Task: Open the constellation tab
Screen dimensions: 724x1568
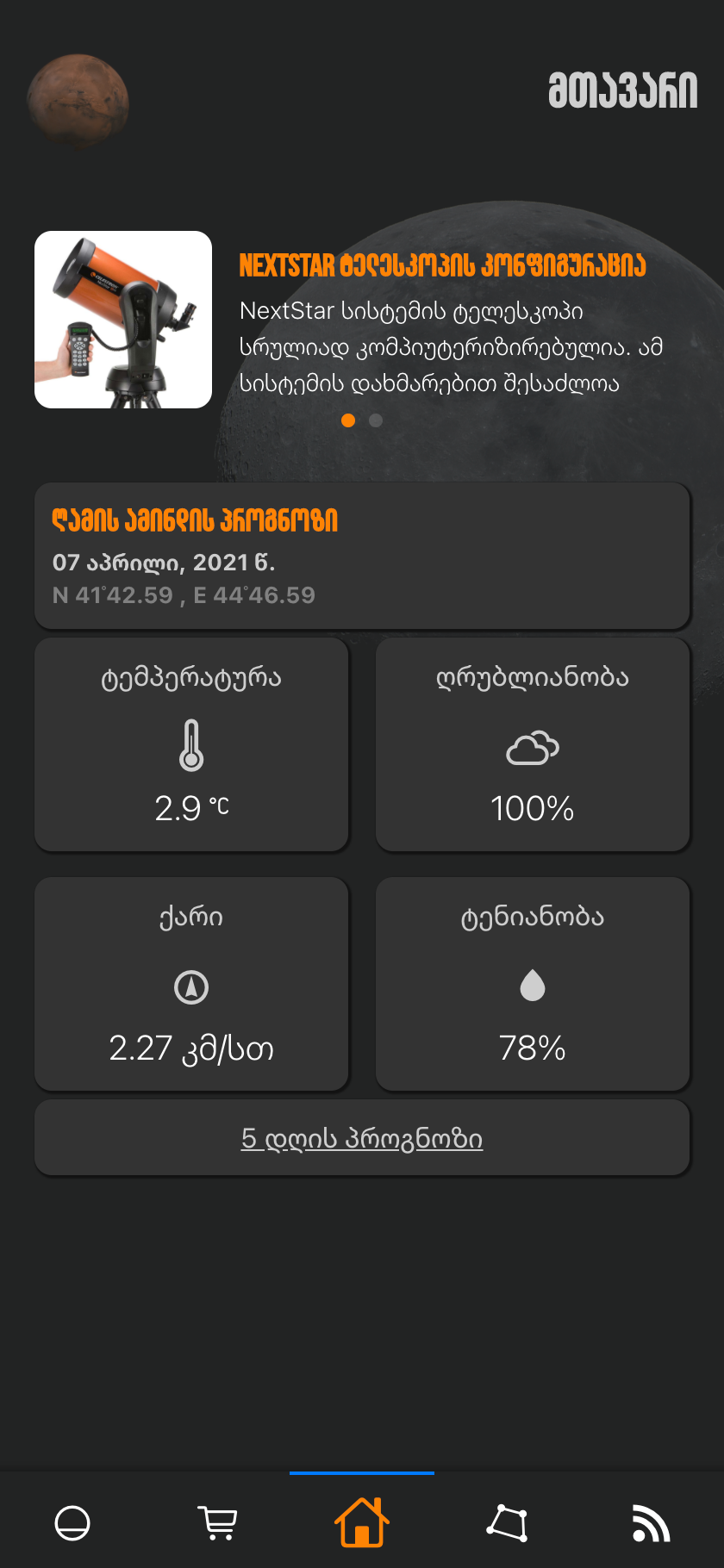Action: point(507,1522)
